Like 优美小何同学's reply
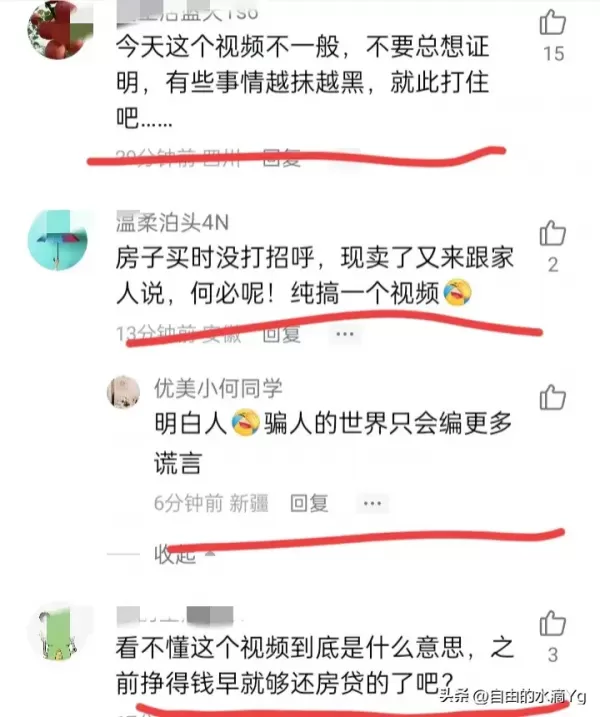The image size is (600, 717). tap(553, 397)
